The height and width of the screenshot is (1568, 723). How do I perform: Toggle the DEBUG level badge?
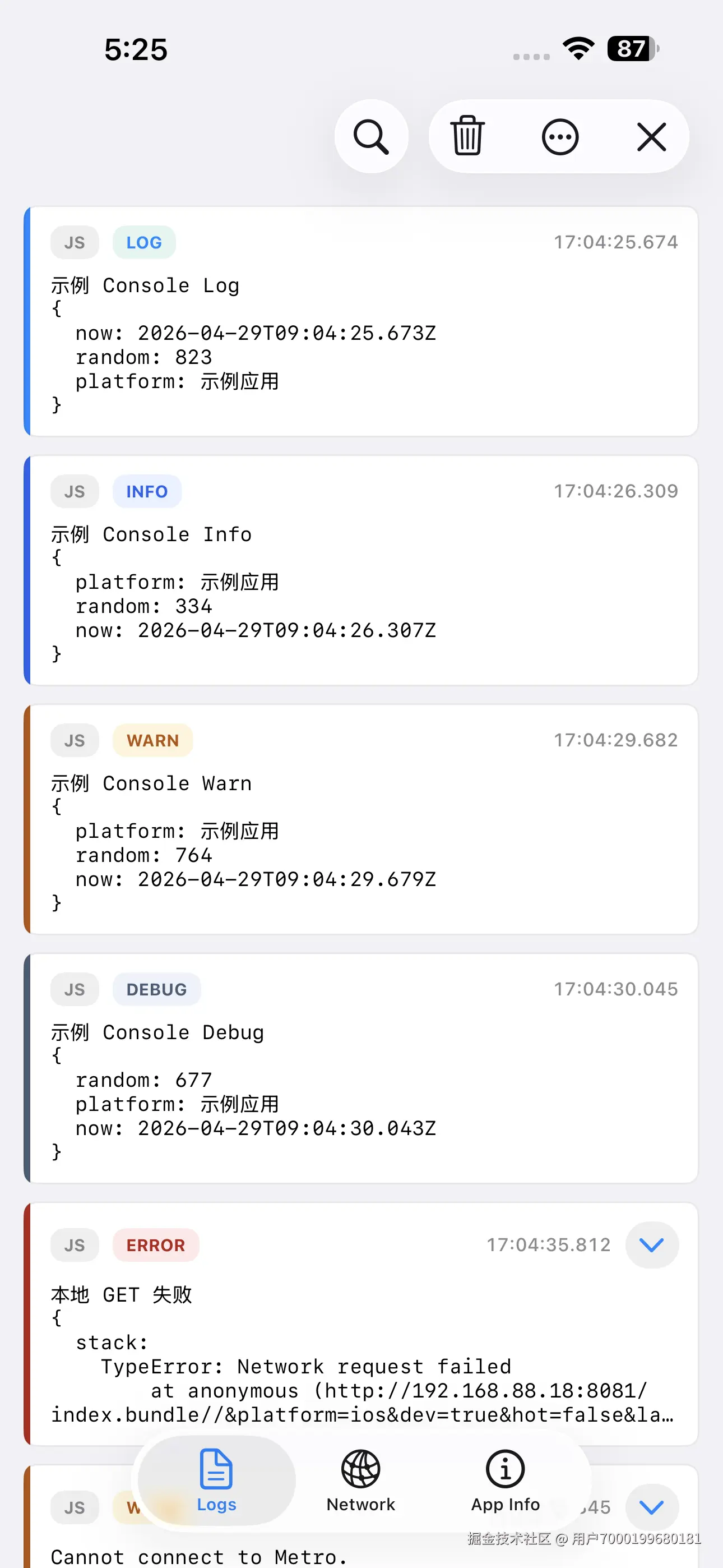[157, 989]
